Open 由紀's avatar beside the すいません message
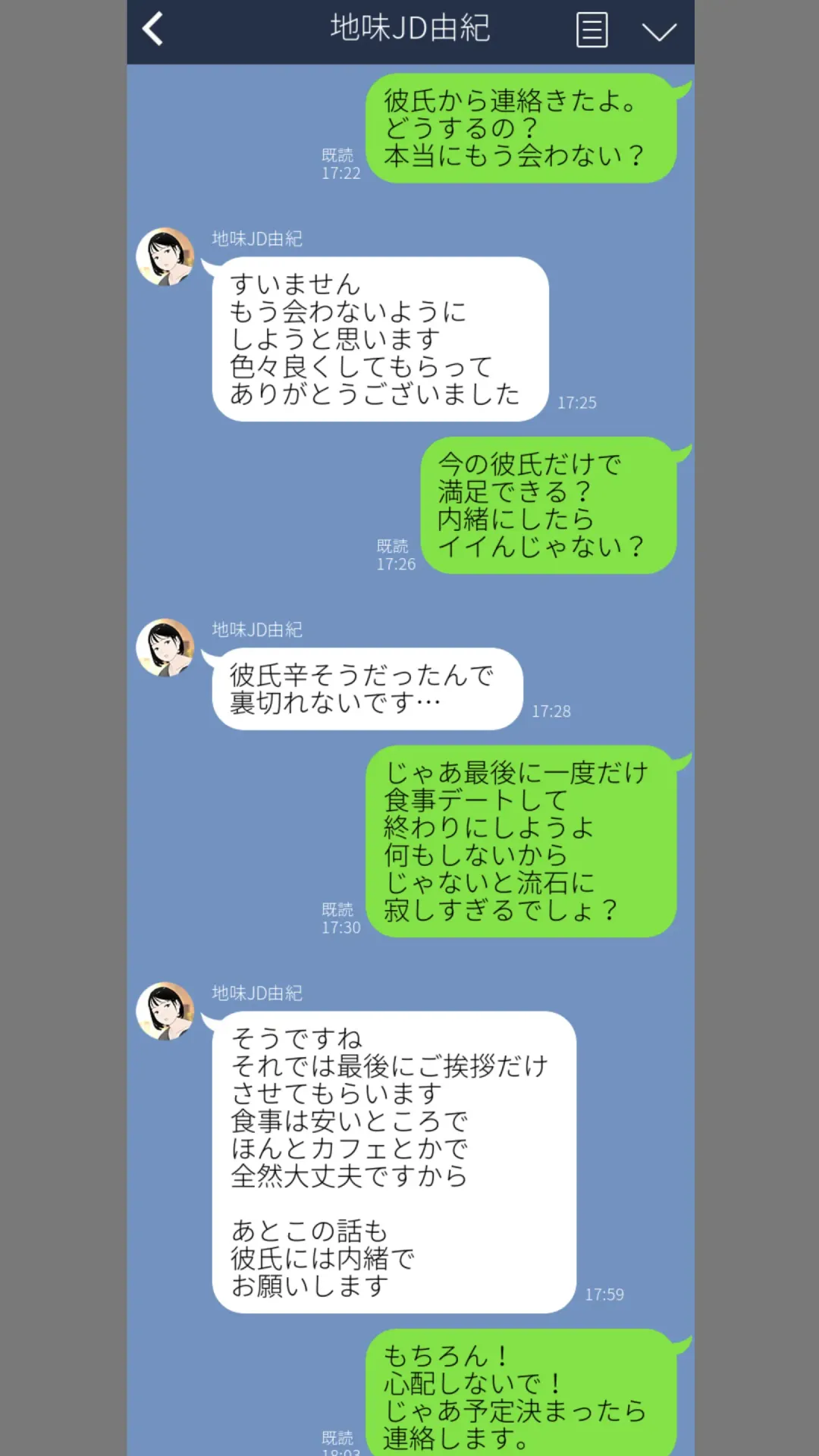Screen dimensions: 819x1456 [165, 257]
